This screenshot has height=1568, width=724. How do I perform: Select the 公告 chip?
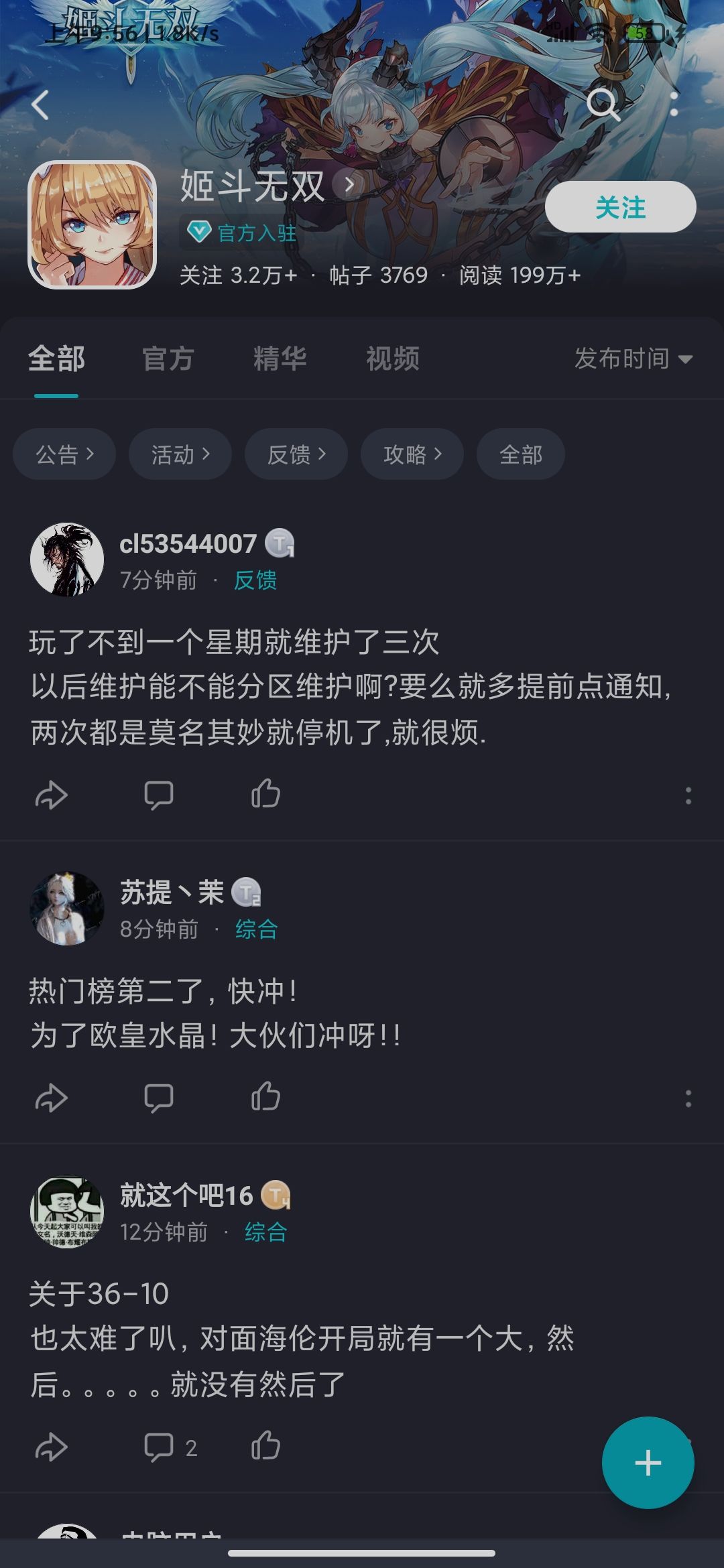click(x=64, y=454)
